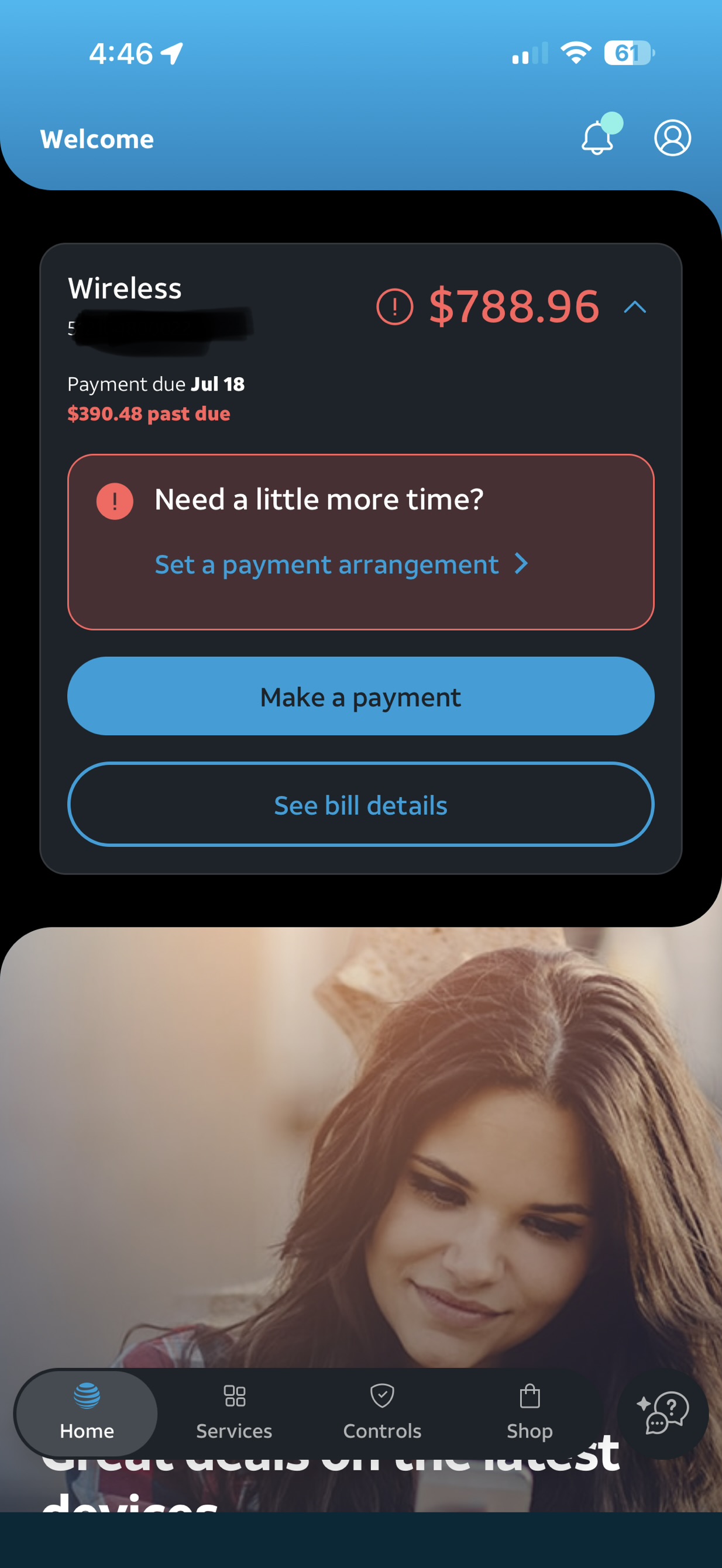Switch to the Services tab
Viewport: 722px width, 1568px height.
click(x=234, y=1412)
